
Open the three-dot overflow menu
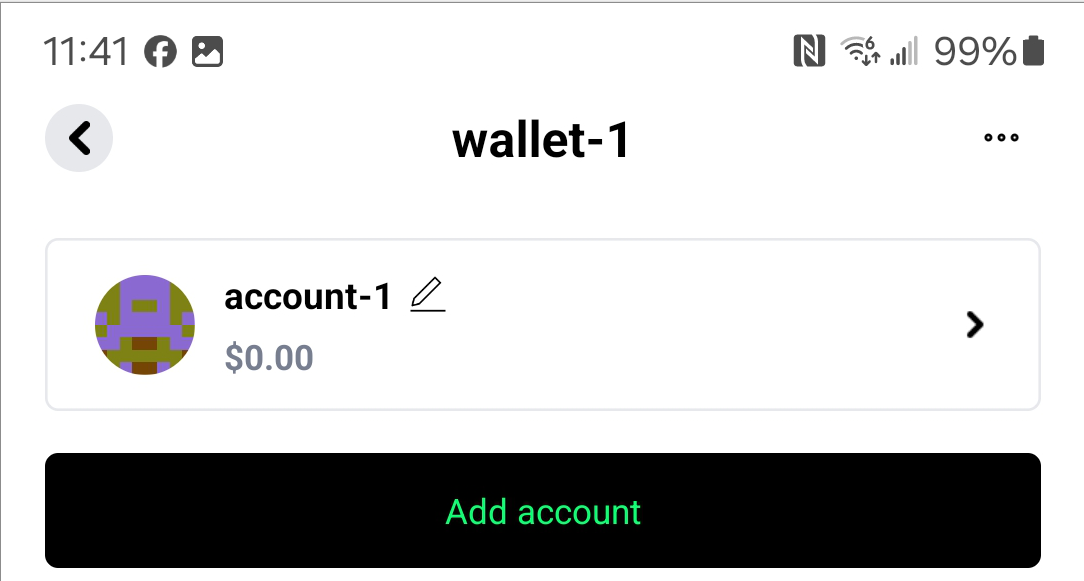coord(1001,138)
